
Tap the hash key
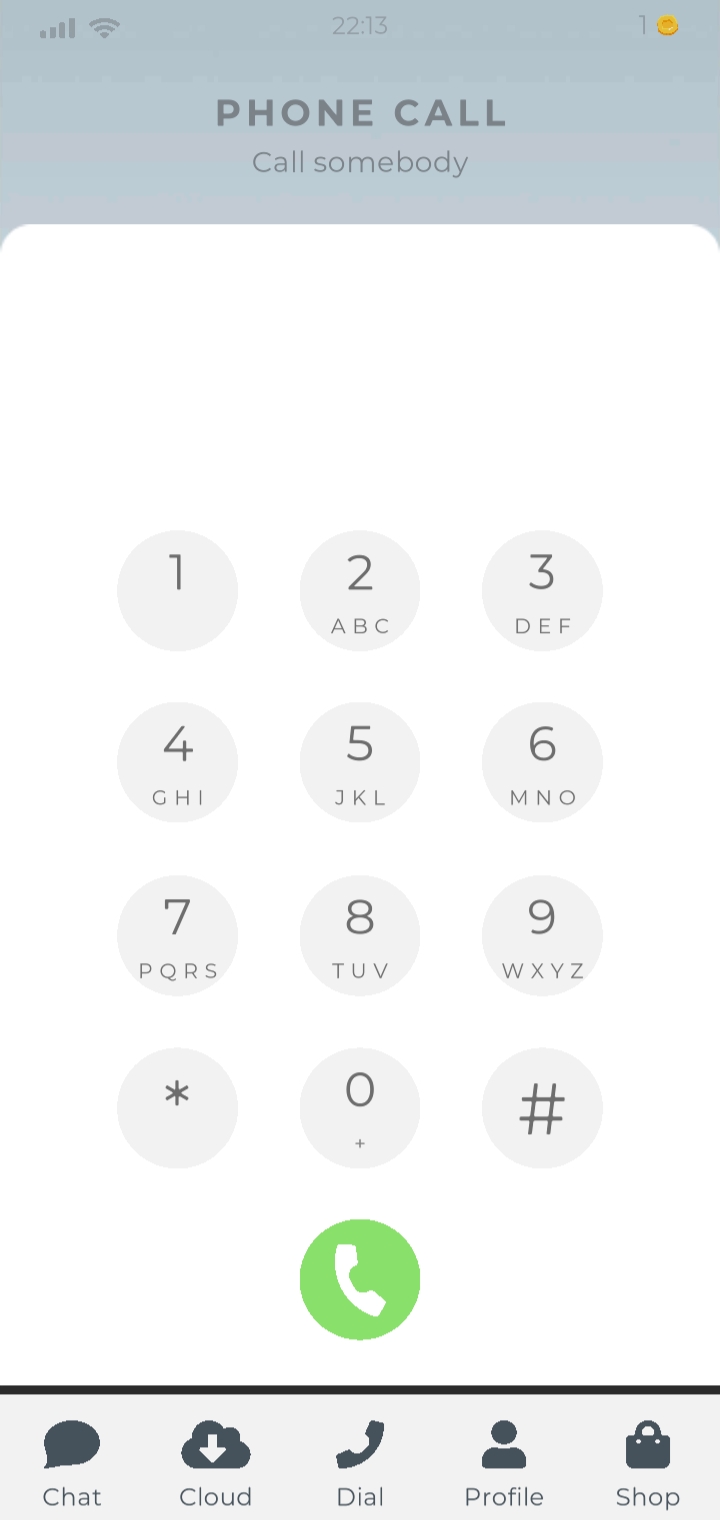[x=542, y=1108]
